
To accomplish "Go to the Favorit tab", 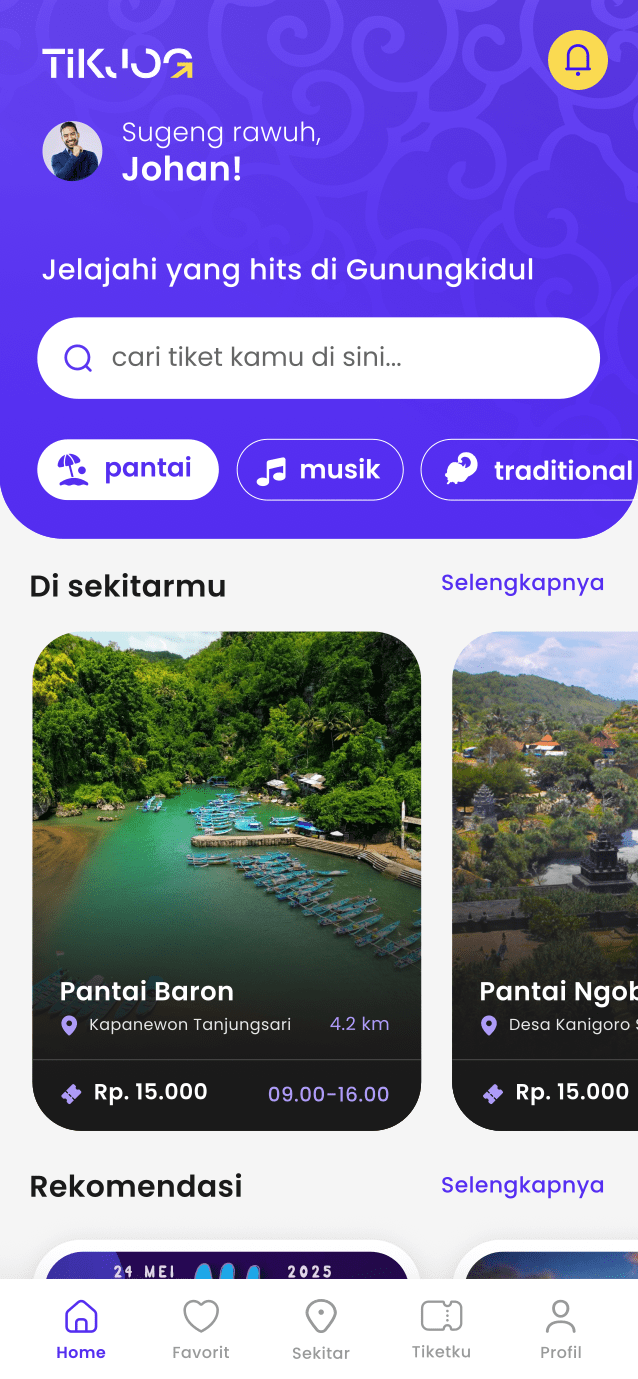I will click(x=201, y=1330).
